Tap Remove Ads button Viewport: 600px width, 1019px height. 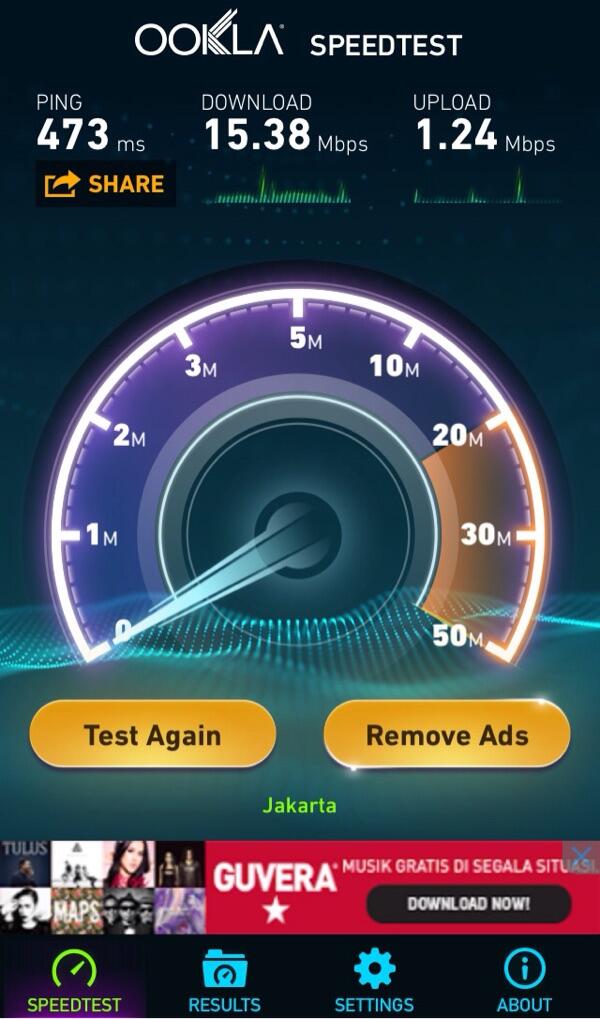(446, 735)
